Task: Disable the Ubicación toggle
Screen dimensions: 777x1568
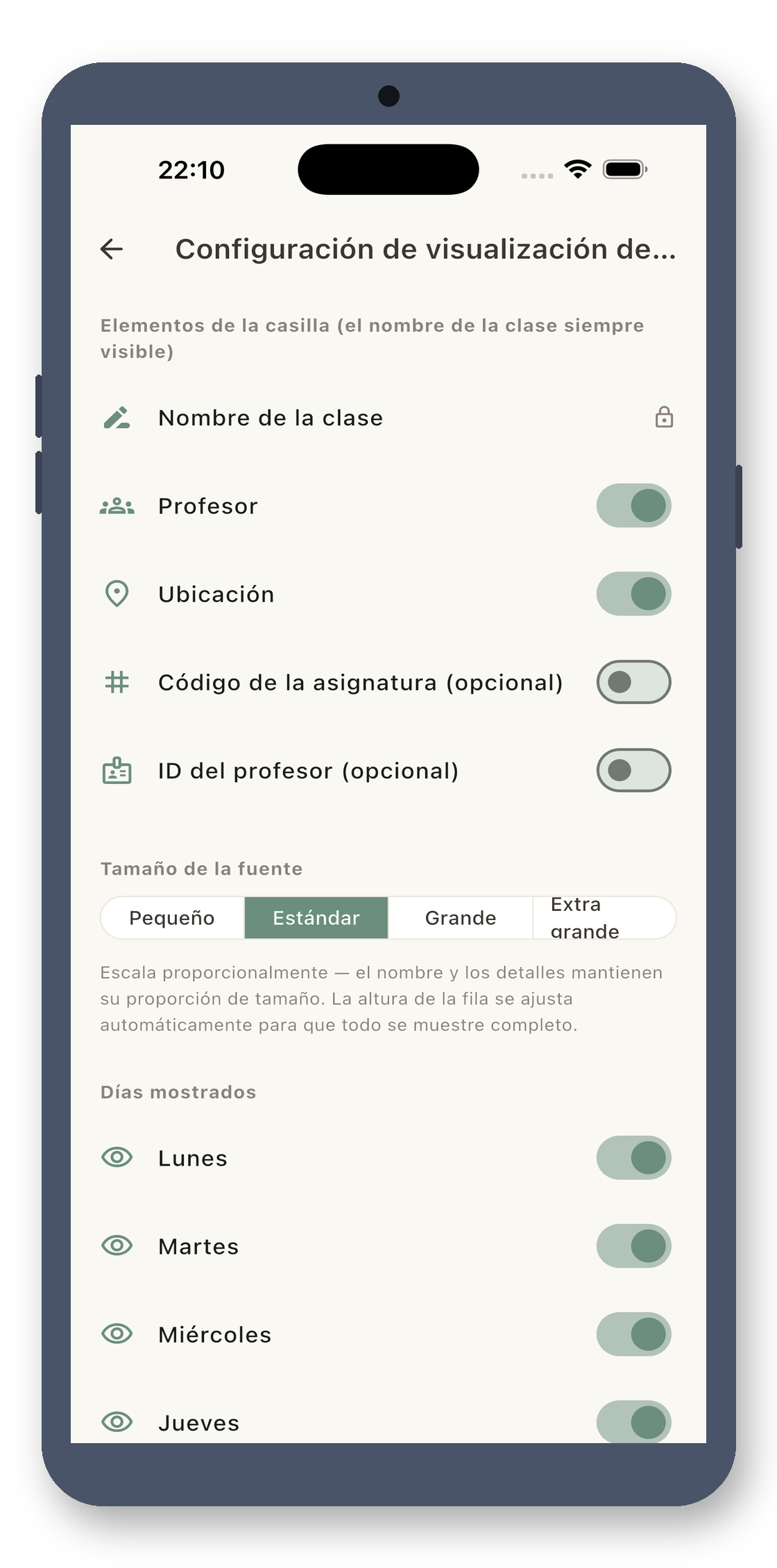Action: click(x=633, y=594)
